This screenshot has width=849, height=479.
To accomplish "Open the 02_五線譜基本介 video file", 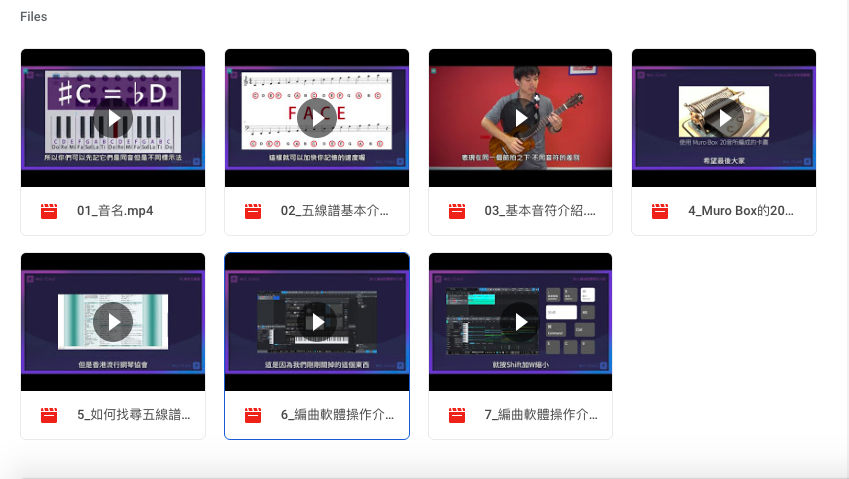I will coord(317,142).
